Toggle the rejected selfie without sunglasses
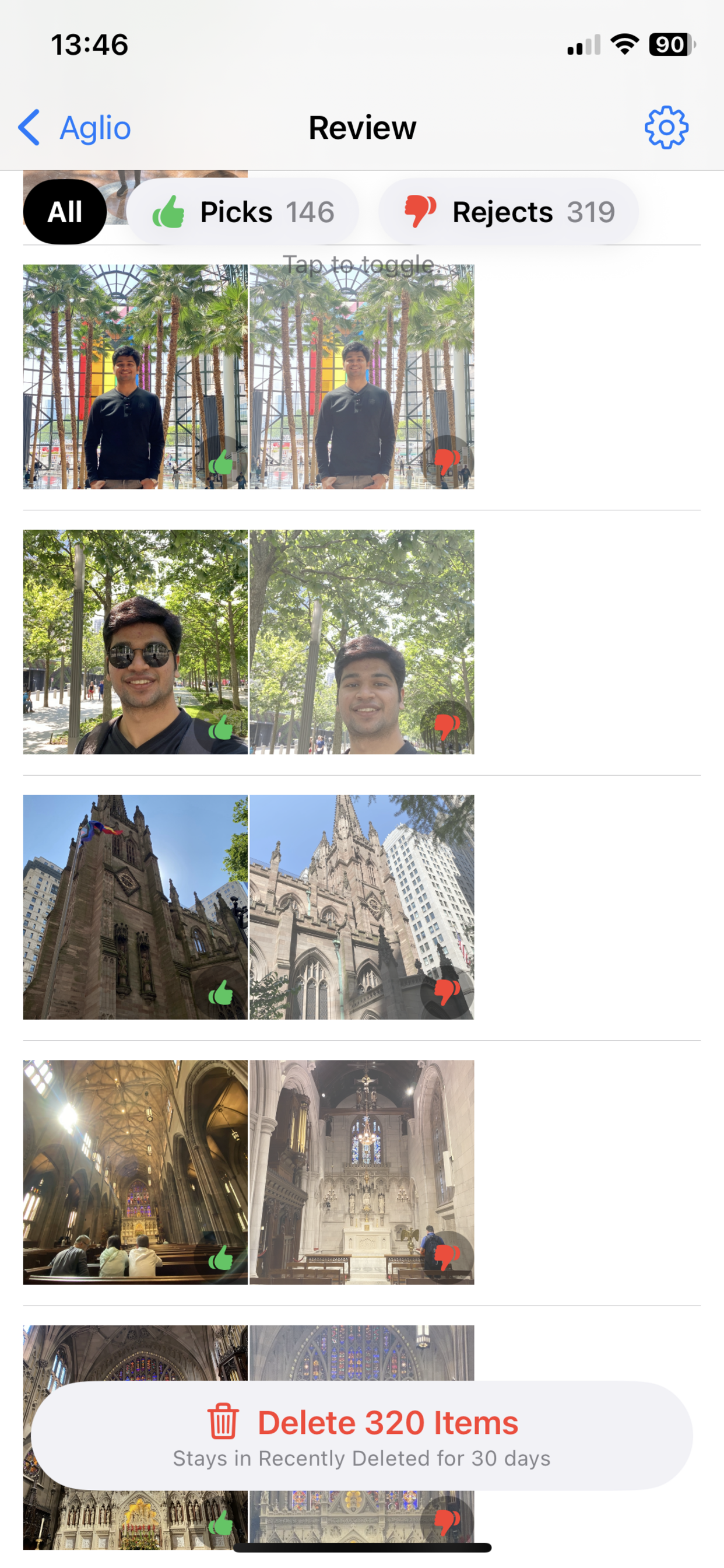The image size is (724, 1568). [361, 642]
